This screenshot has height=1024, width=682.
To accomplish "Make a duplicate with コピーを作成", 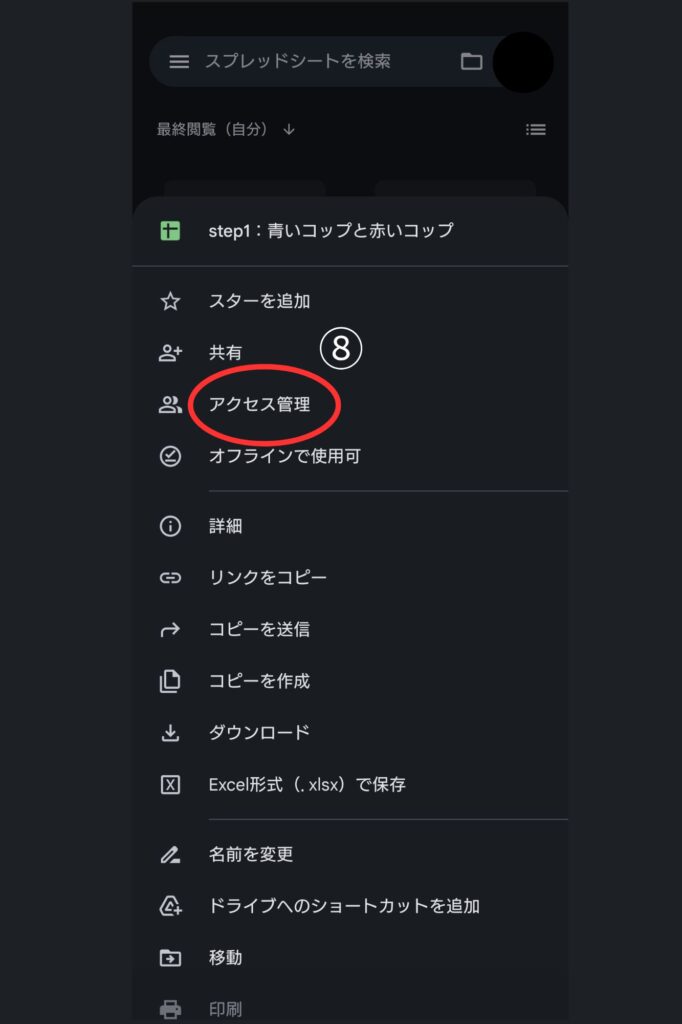I will pos(259,681).
